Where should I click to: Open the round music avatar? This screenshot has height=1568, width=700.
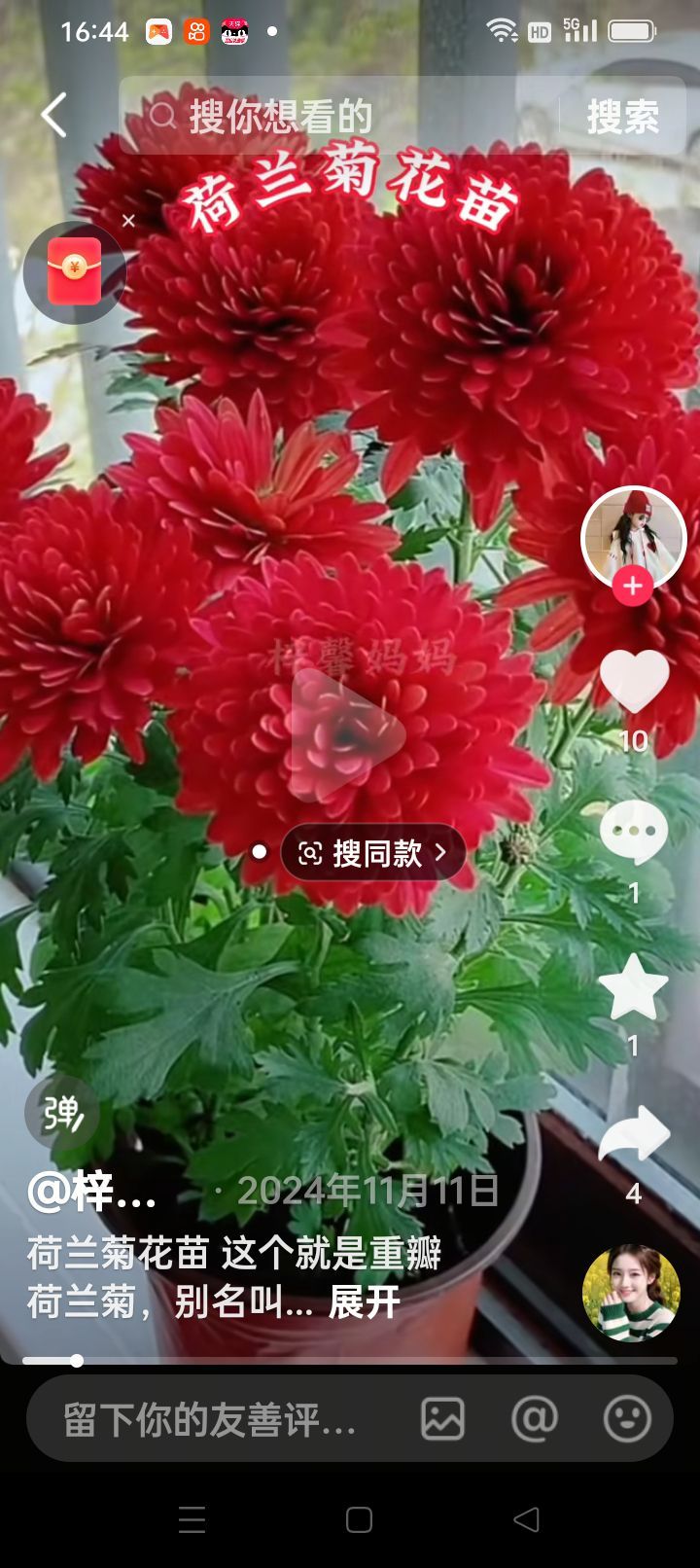point(631,1293)
